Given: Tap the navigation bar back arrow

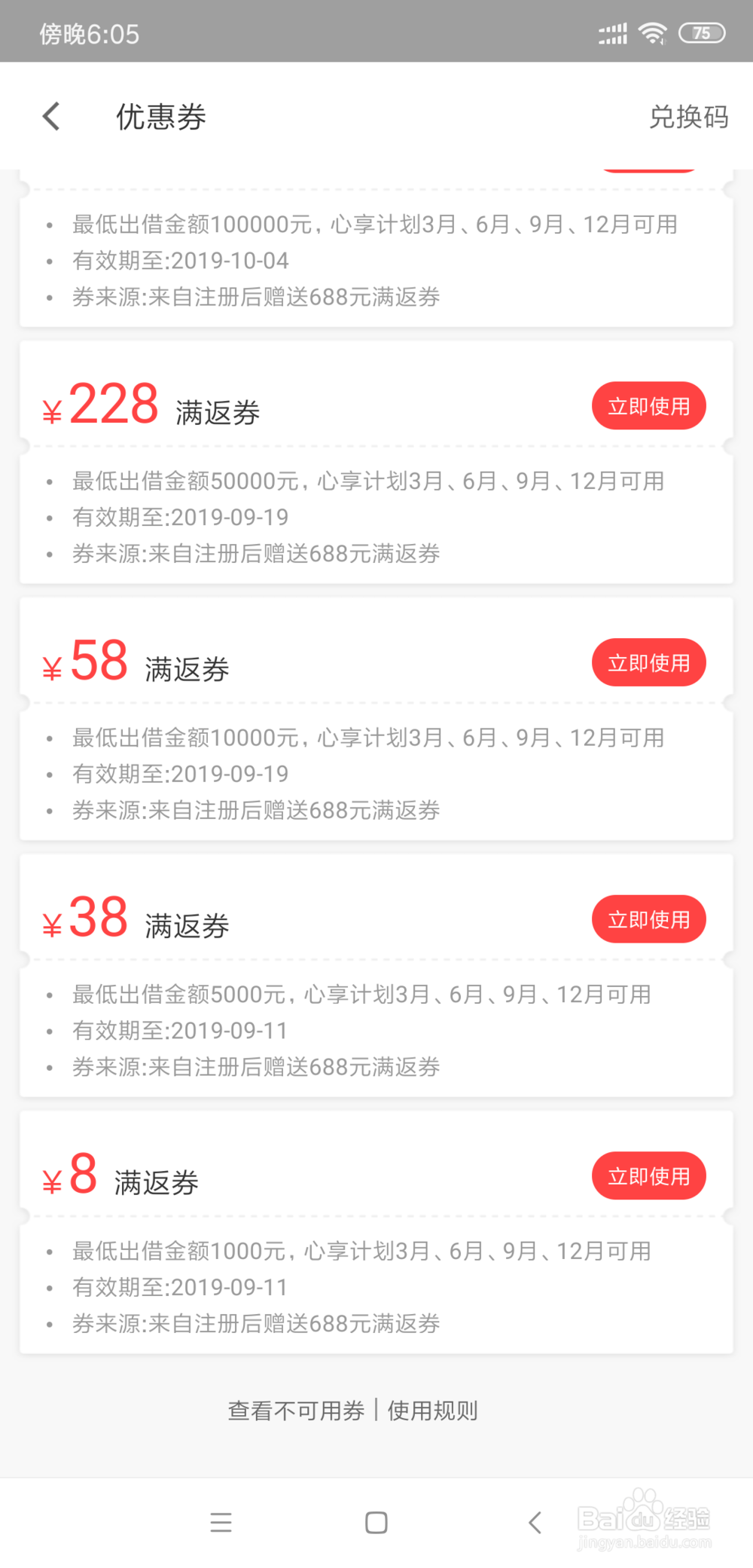Looking at the screenshot, I should (535, 1523).
